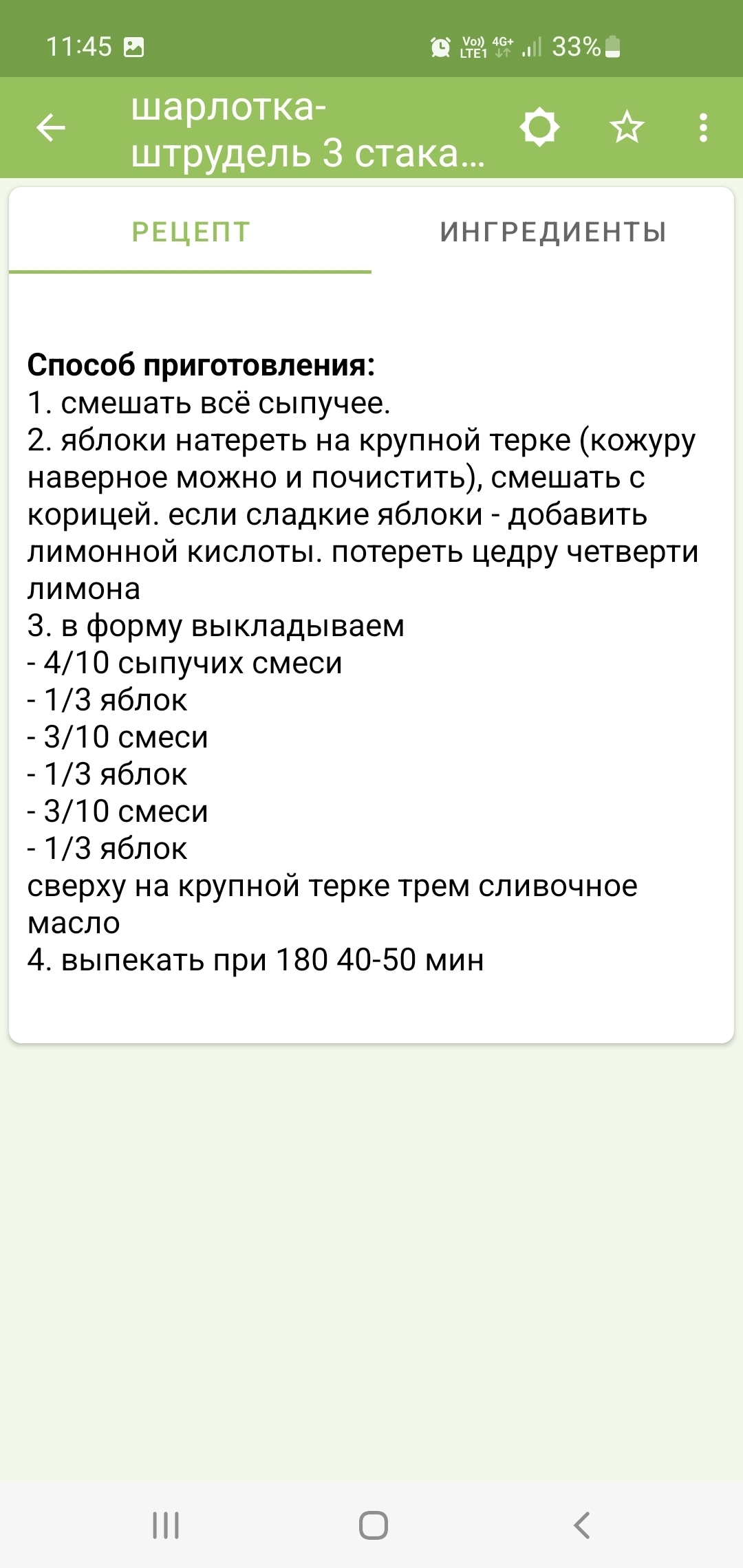Image resolution: width=743 pixels, height=1568 pixels.
Task: Switch to the ИНГРЕДИЕНТЫ tab
Action: pos(553,232)
